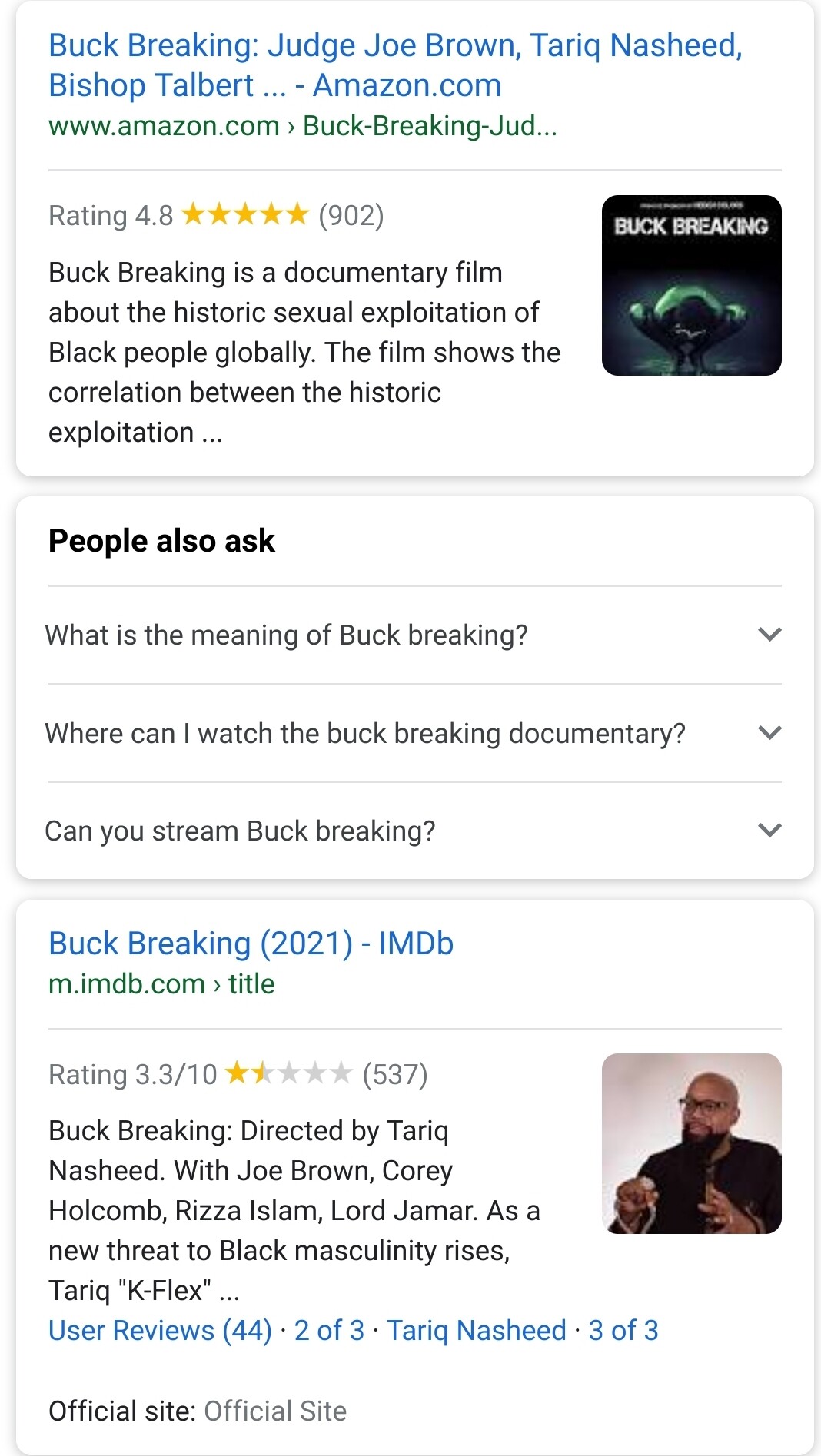The image size is (821, 1456).
Task: Open the '3 of 3' sitelink
Action: pos(623,1330)
